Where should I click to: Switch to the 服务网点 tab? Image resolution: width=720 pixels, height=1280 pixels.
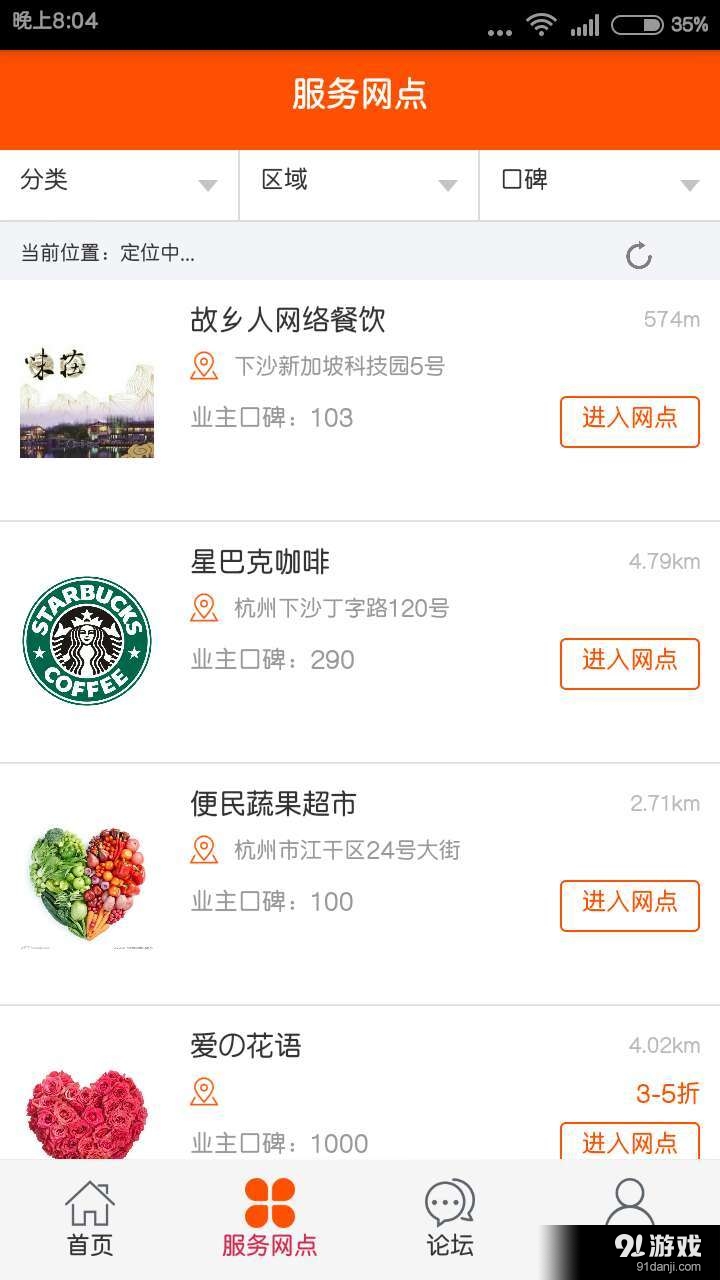269,1215
